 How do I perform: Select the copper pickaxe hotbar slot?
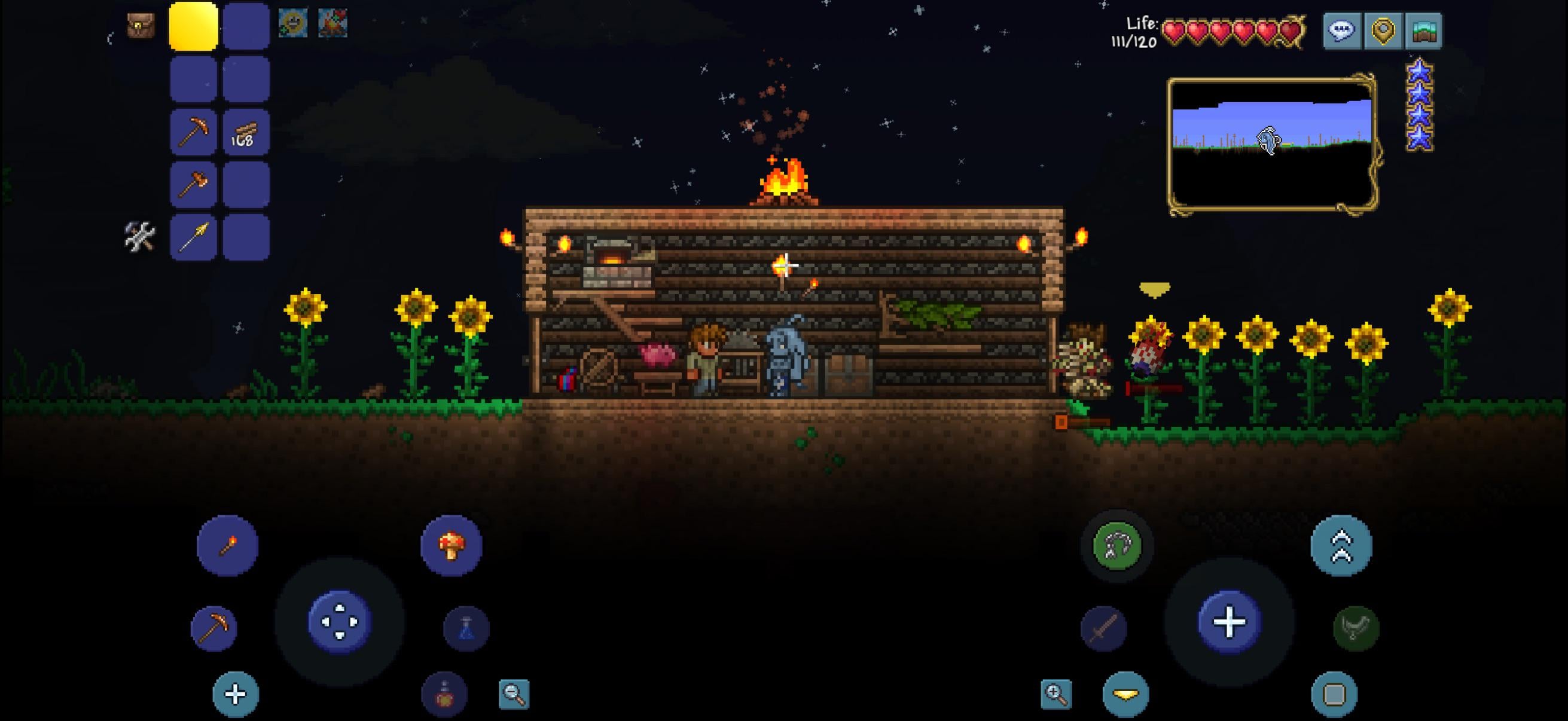[194, 132]
